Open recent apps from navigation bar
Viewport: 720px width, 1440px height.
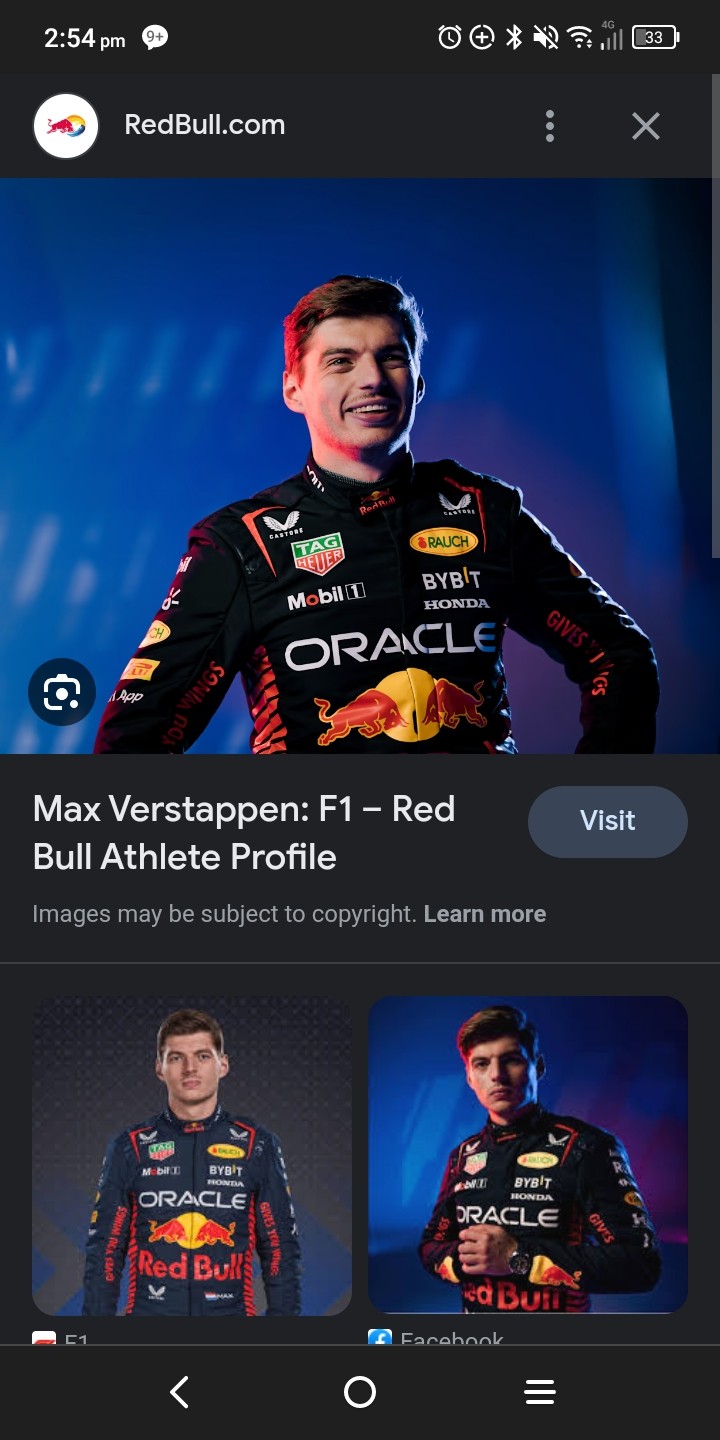coord(540,1392)
